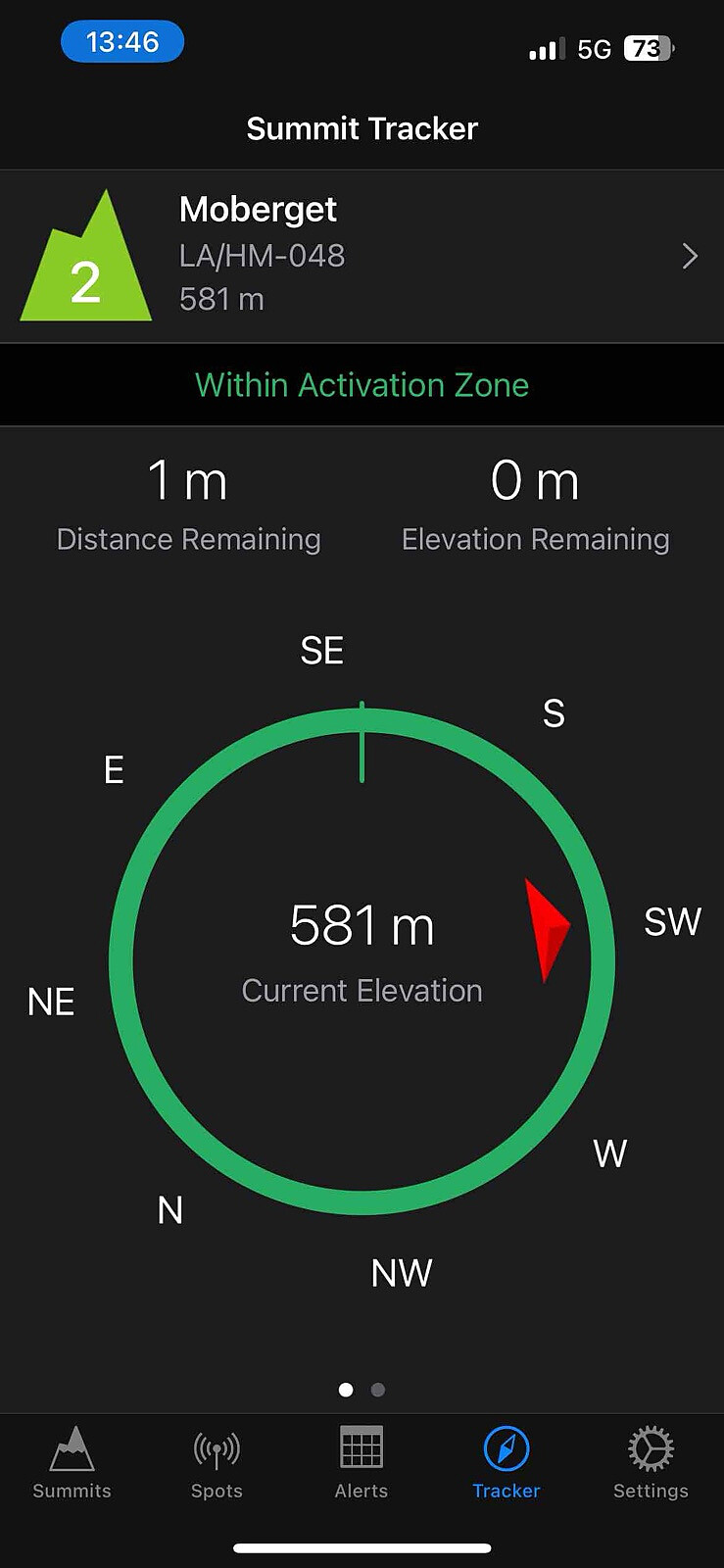Switch to the Summits tab
This screenshot has width=724, height=1568.
coord(72,1462)
